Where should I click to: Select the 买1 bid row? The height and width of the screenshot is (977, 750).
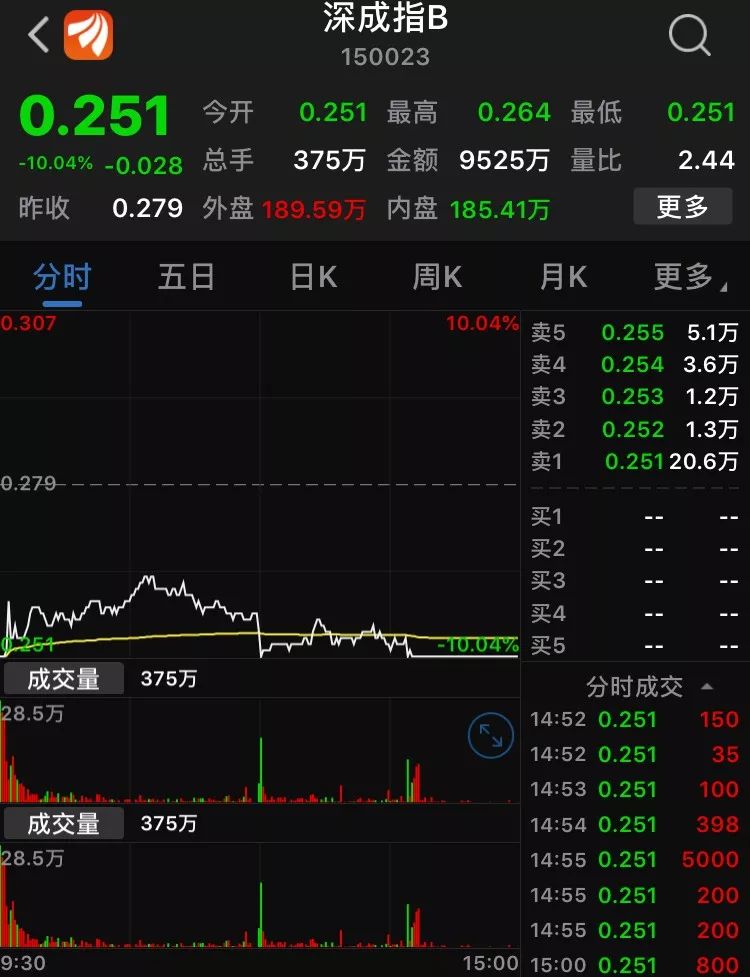coord(636,517)
